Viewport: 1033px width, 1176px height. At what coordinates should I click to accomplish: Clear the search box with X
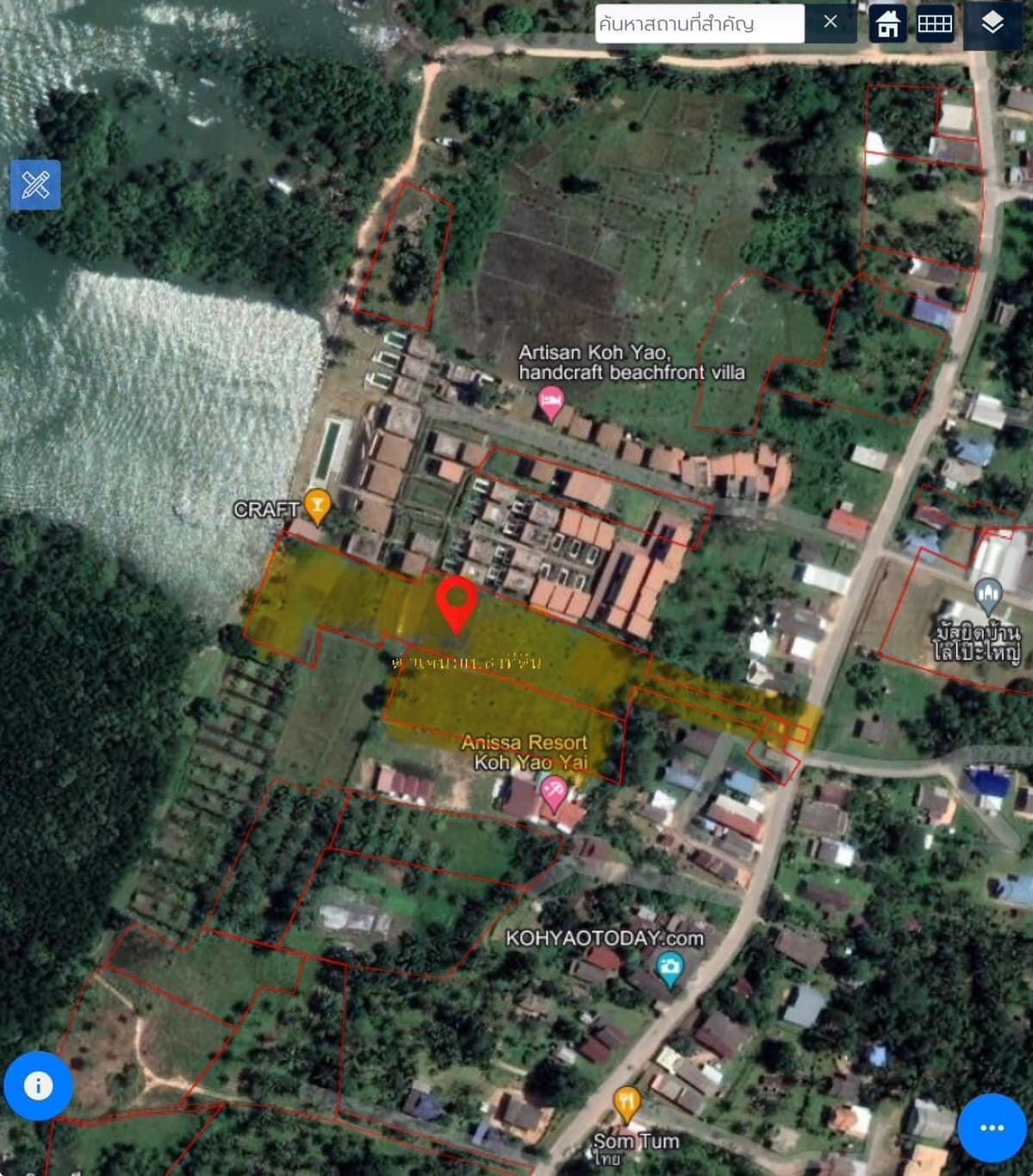click(x=830, y=22)
